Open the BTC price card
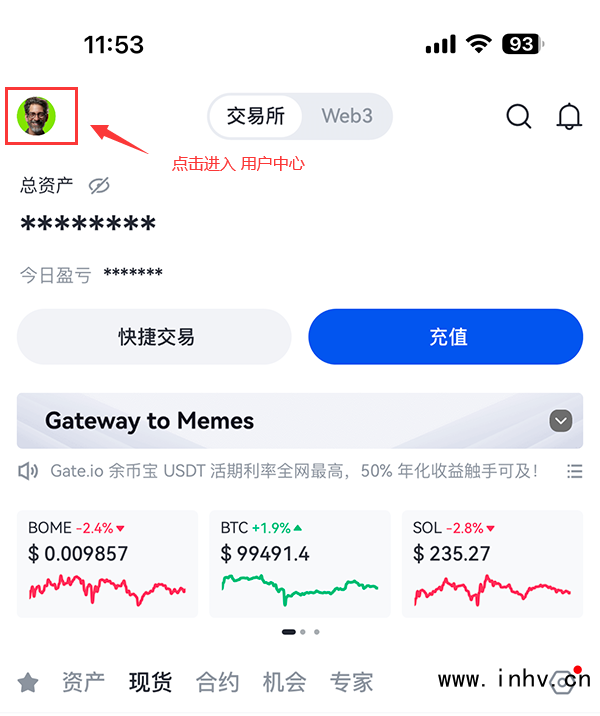Viewport: 600px width, 716px height. 300,564
